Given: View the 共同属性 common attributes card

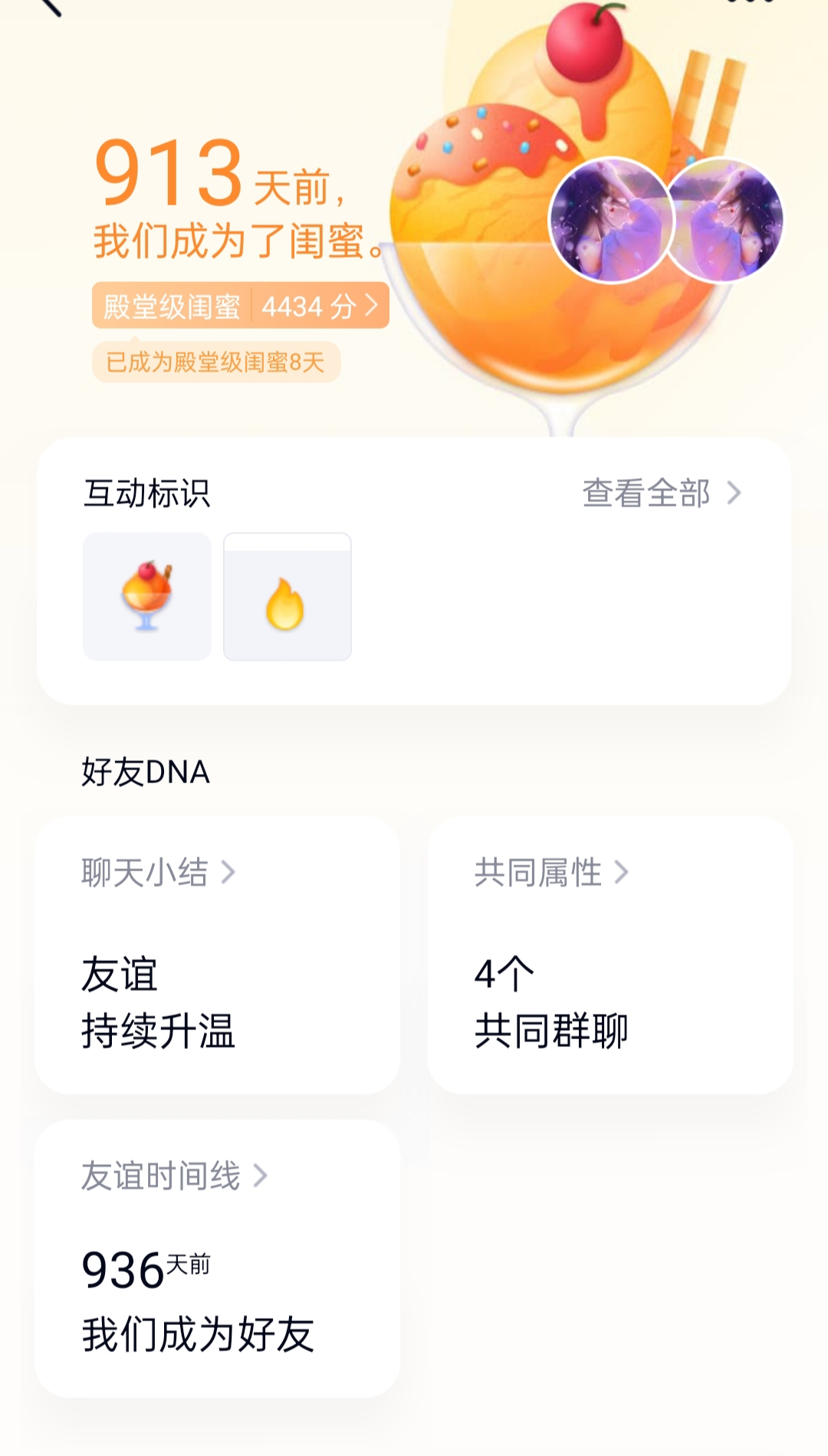Looking at the screenshot, I should [x=610, y=955].
